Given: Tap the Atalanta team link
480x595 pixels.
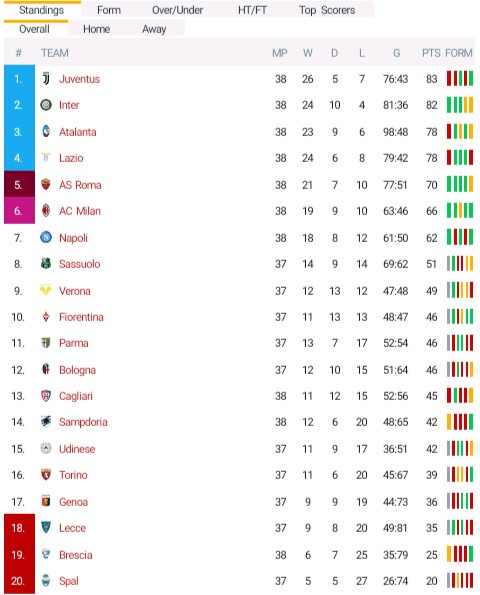Looking at the screenshot, I should tap(77, 132).
